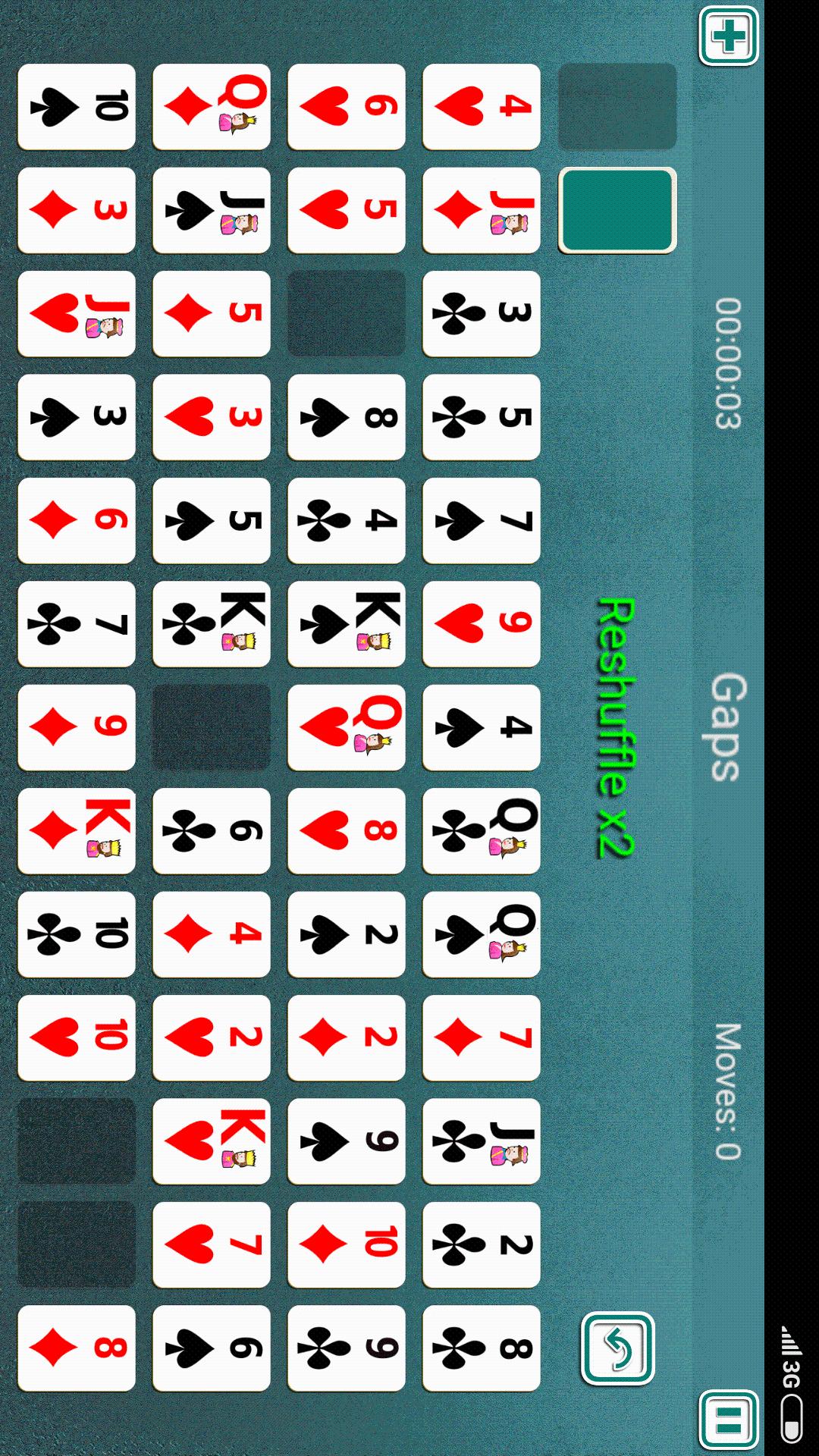
Task: Select the 2 of hearts card
Action: tap(212, 1037)
